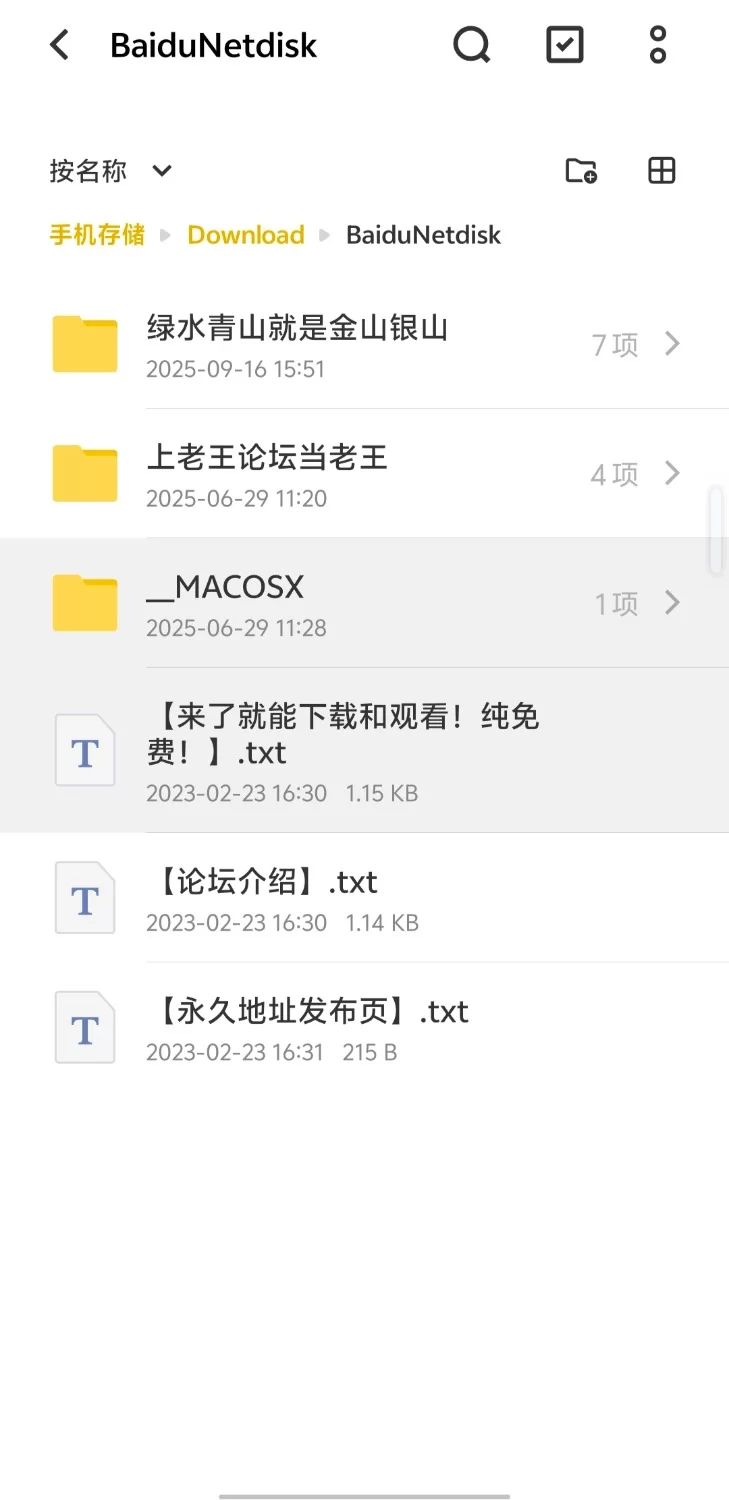Open the 【论坛介绍】.txt file
729x1500 pixels.
click(x=364, y=898)
